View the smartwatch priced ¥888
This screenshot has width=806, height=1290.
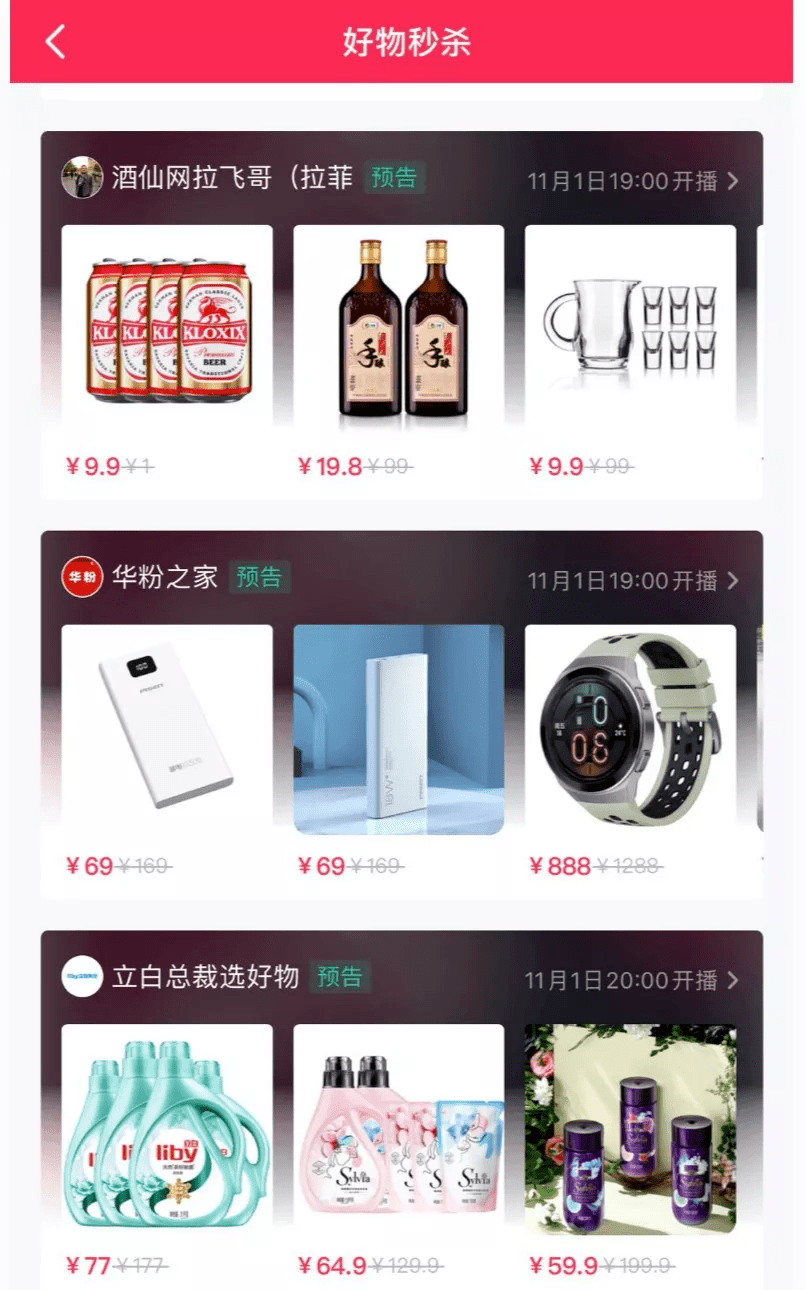pyautogui.click(x=630, y=730)
